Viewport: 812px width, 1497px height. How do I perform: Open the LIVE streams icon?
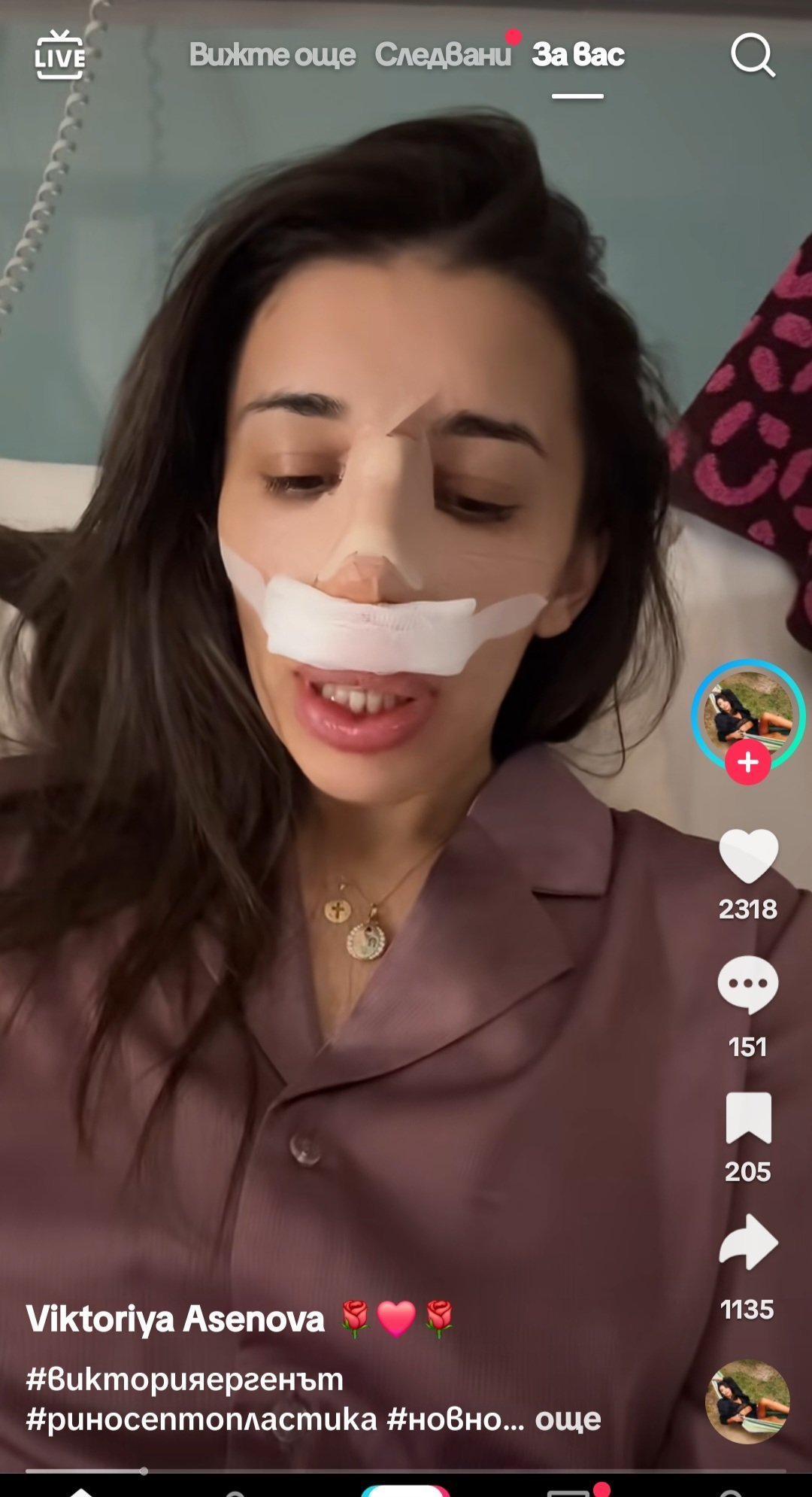[x=60, y=54]
